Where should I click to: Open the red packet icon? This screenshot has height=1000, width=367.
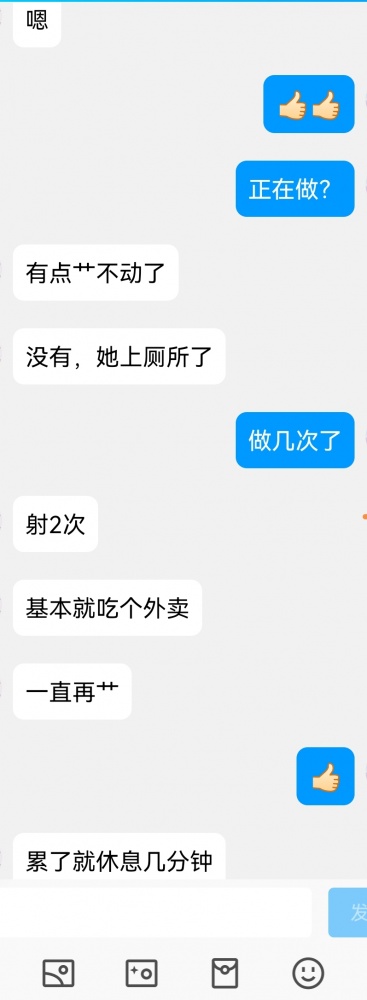[225, 973]
